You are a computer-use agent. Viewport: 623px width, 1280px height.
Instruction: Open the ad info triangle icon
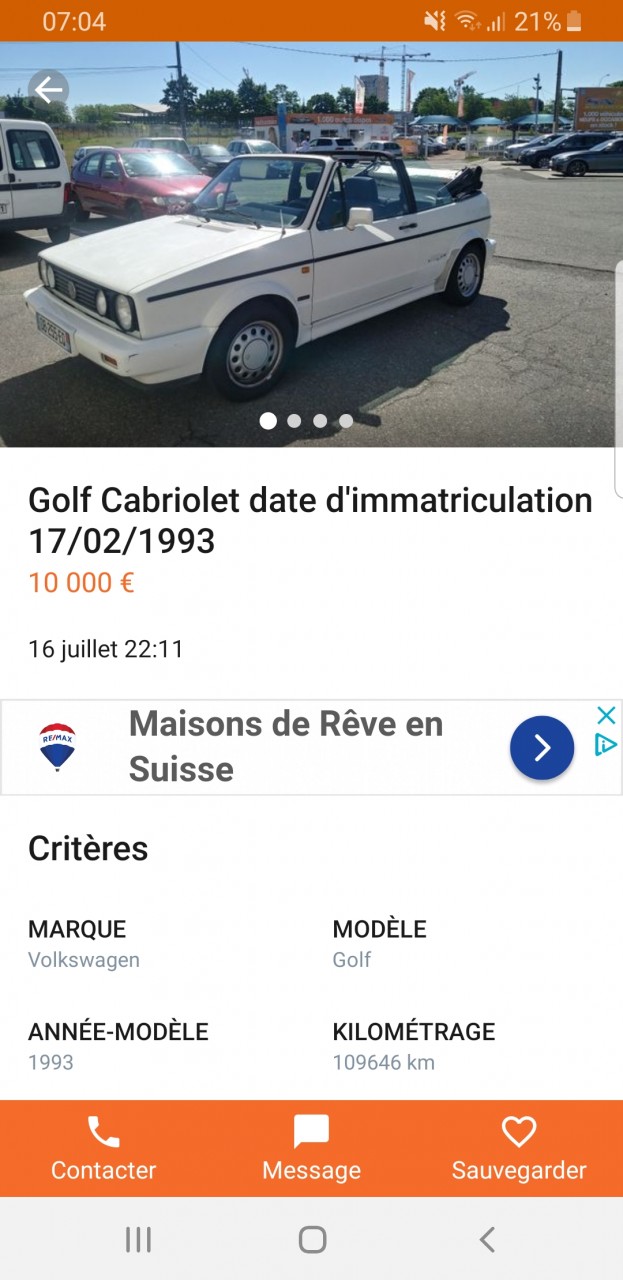pyautogui.click(x=606, y=745)
